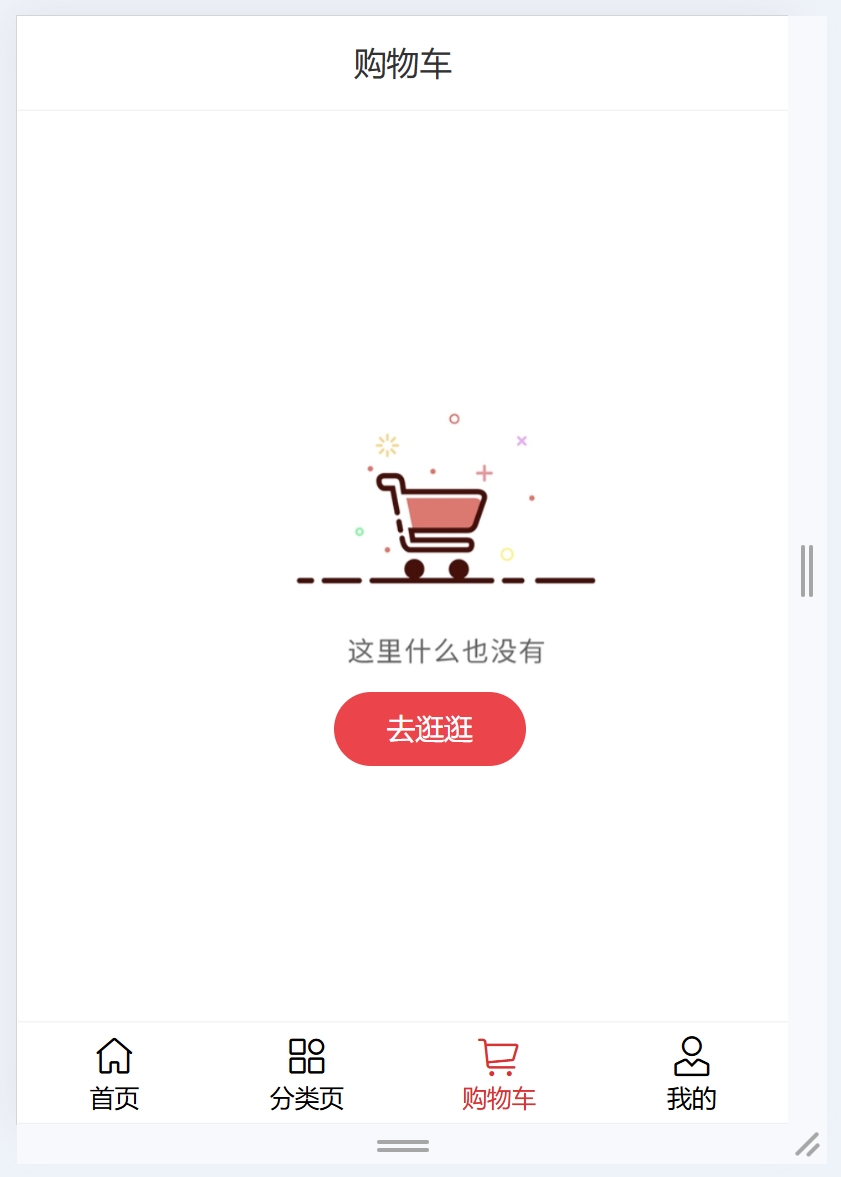Go to the 我的 tab
This screenshot has width=841, height=1177.
(691, 1074)
